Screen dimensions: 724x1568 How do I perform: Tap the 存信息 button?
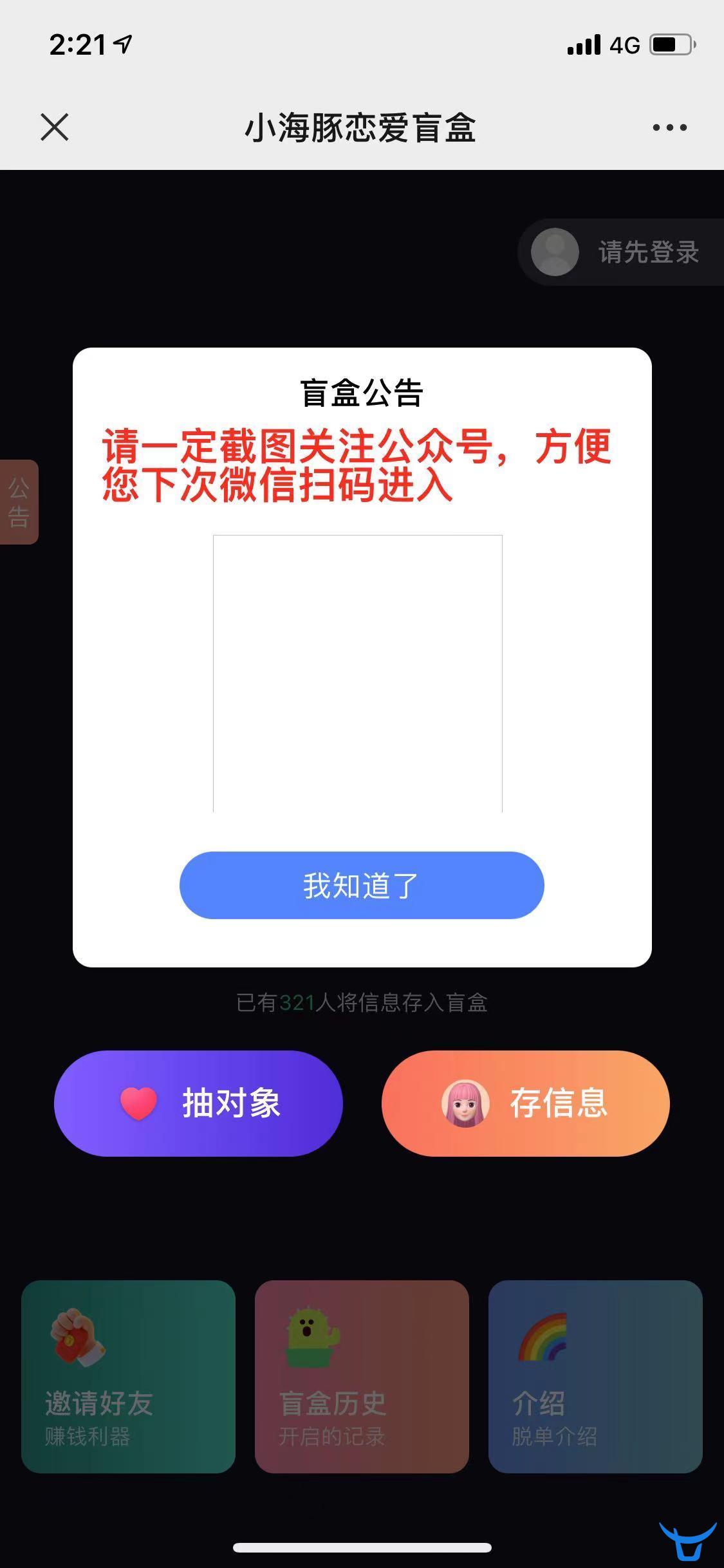[x=525, y=1103]
